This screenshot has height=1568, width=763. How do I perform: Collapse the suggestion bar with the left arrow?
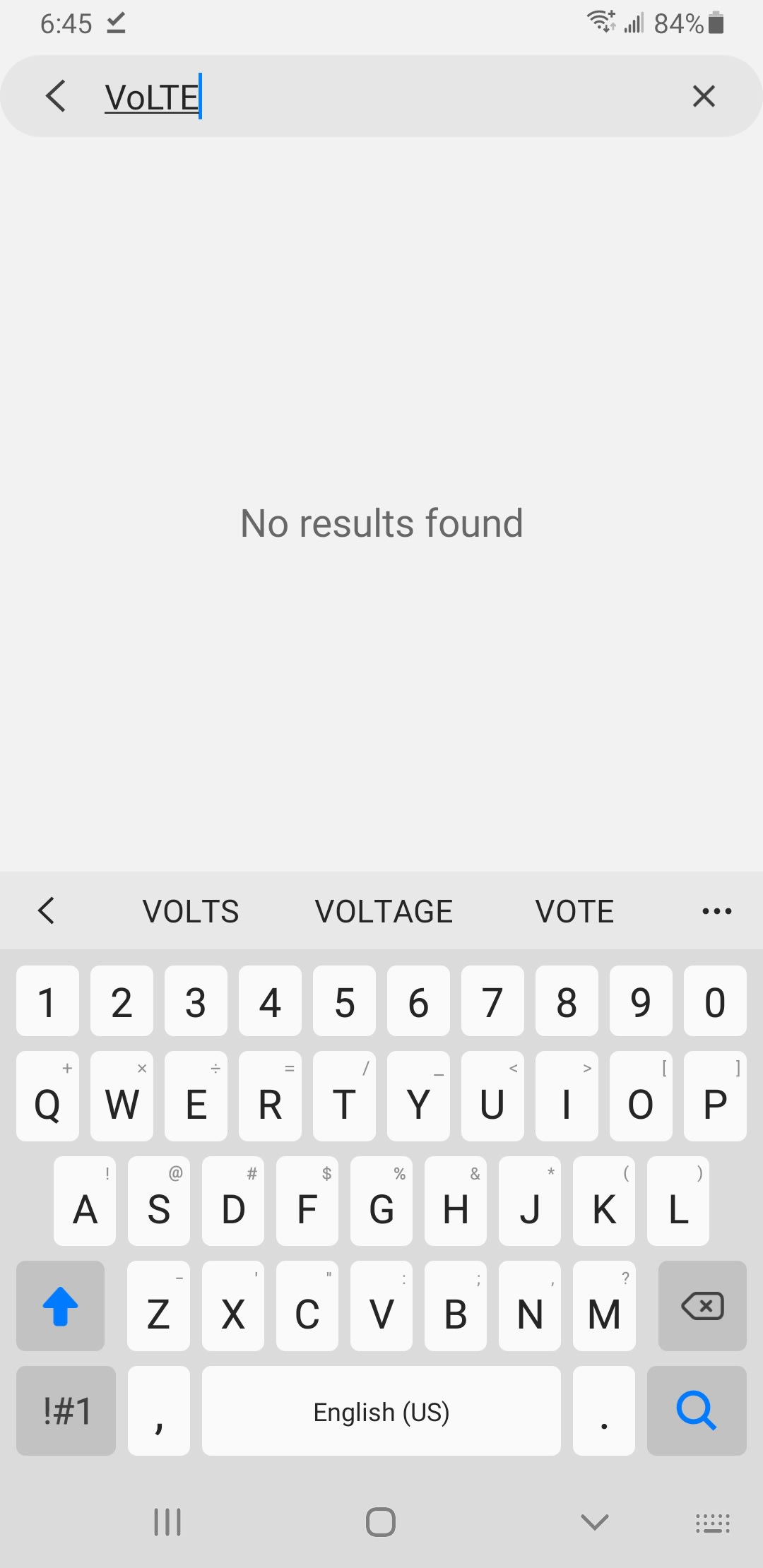coord(47,910)
